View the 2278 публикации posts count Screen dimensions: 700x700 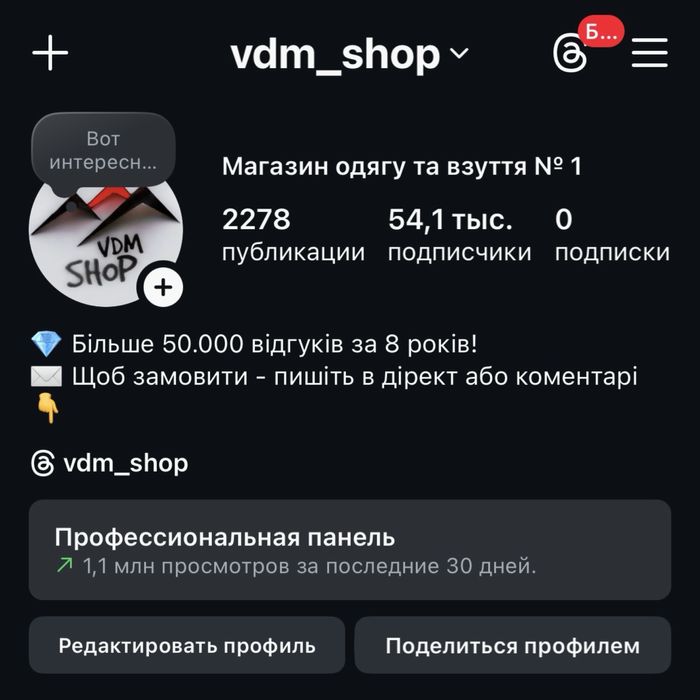(x=293, y=235)
